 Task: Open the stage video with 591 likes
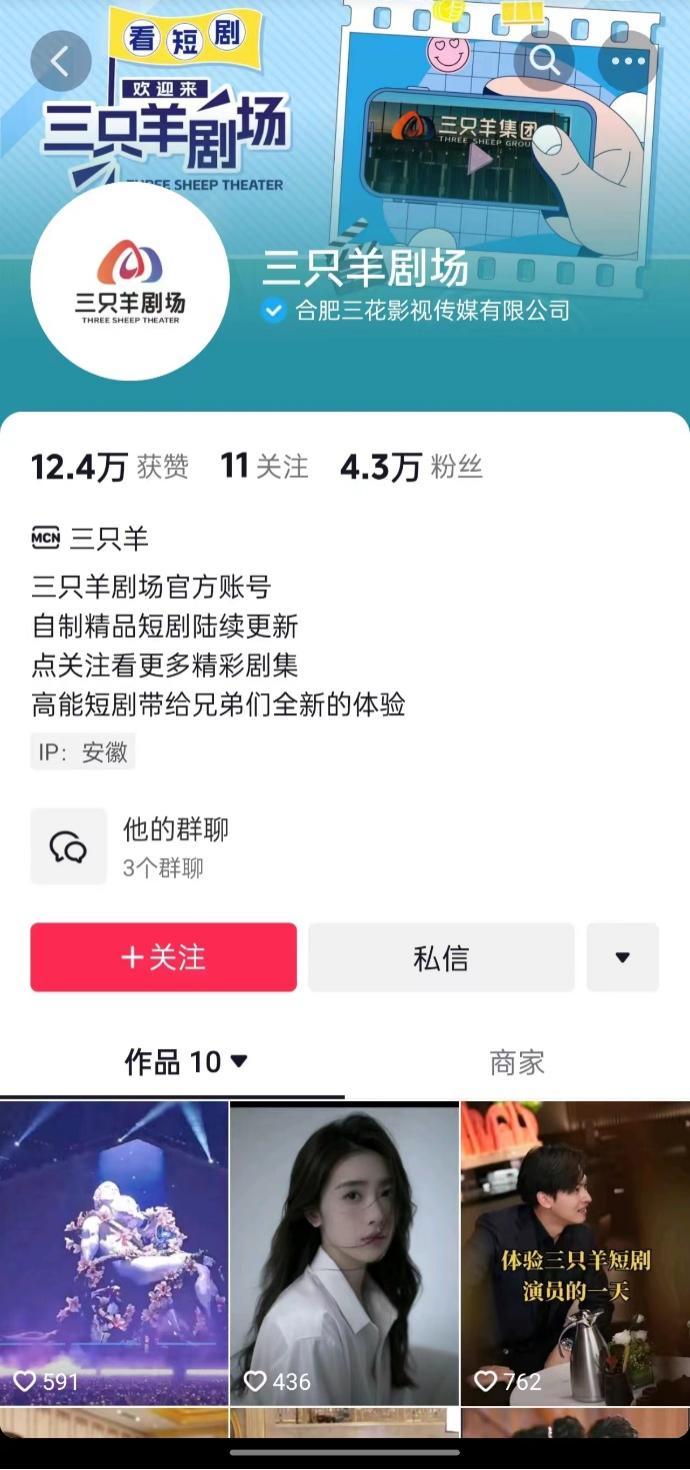114,1250
